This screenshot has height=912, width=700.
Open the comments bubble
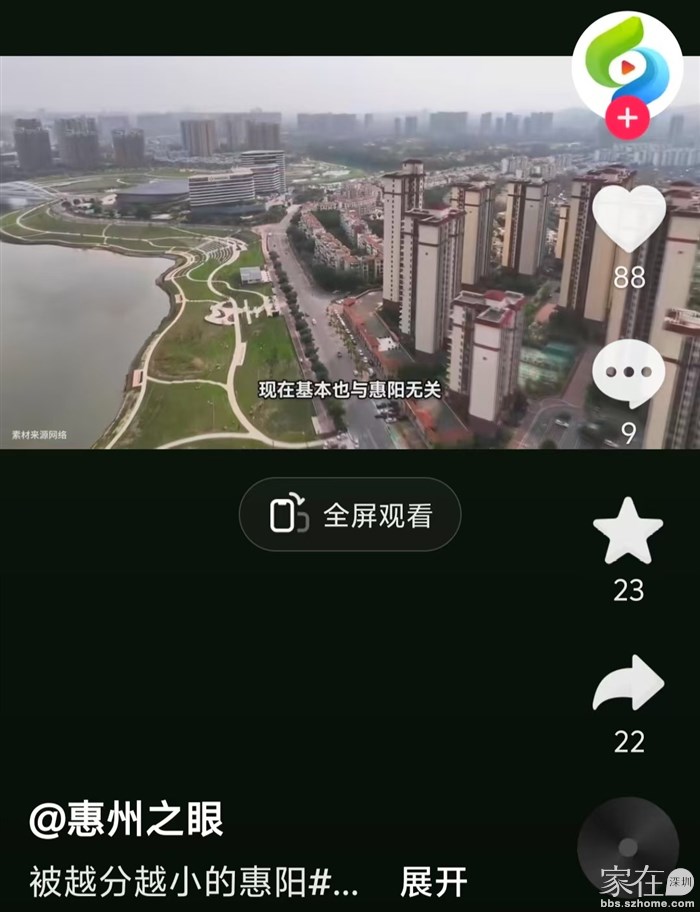[628, 375]
